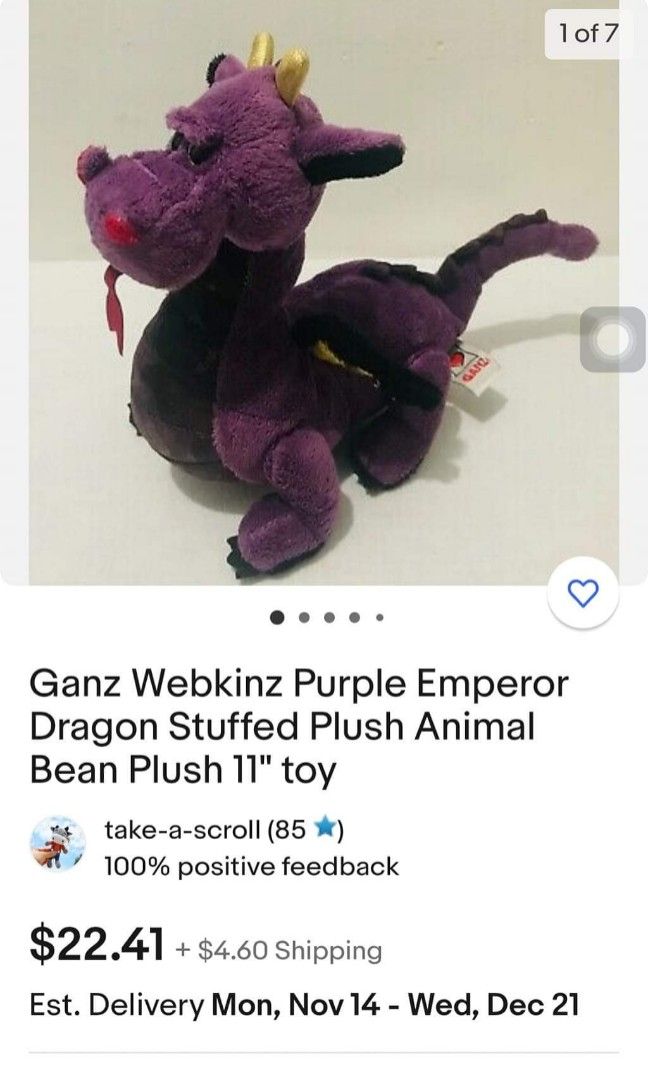View seller take-a-scroll's profile
This screenshot has height=1080, width=648.
coord(184,829)
